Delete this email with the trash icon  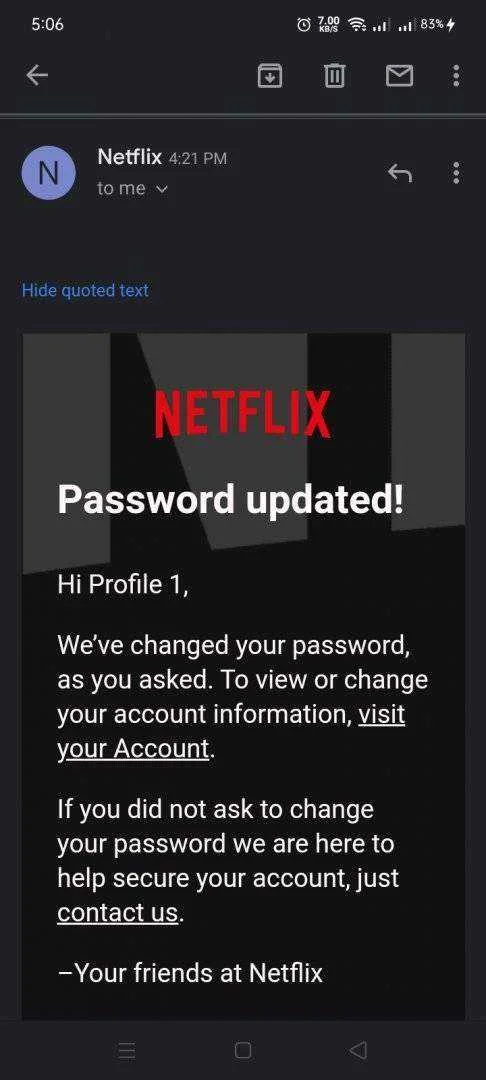point(334,75)
